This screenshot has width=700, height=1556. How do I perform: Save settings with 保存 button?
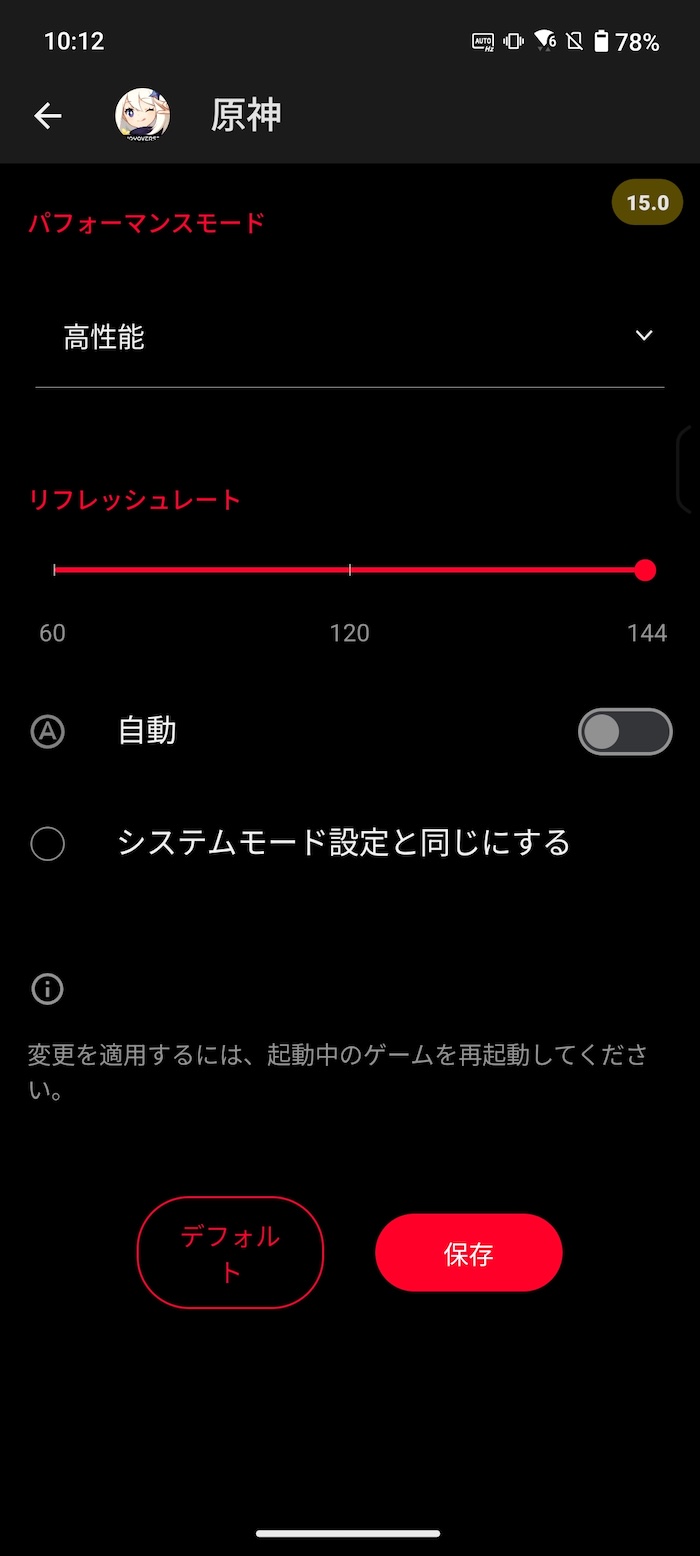(x=469, y=1253)
